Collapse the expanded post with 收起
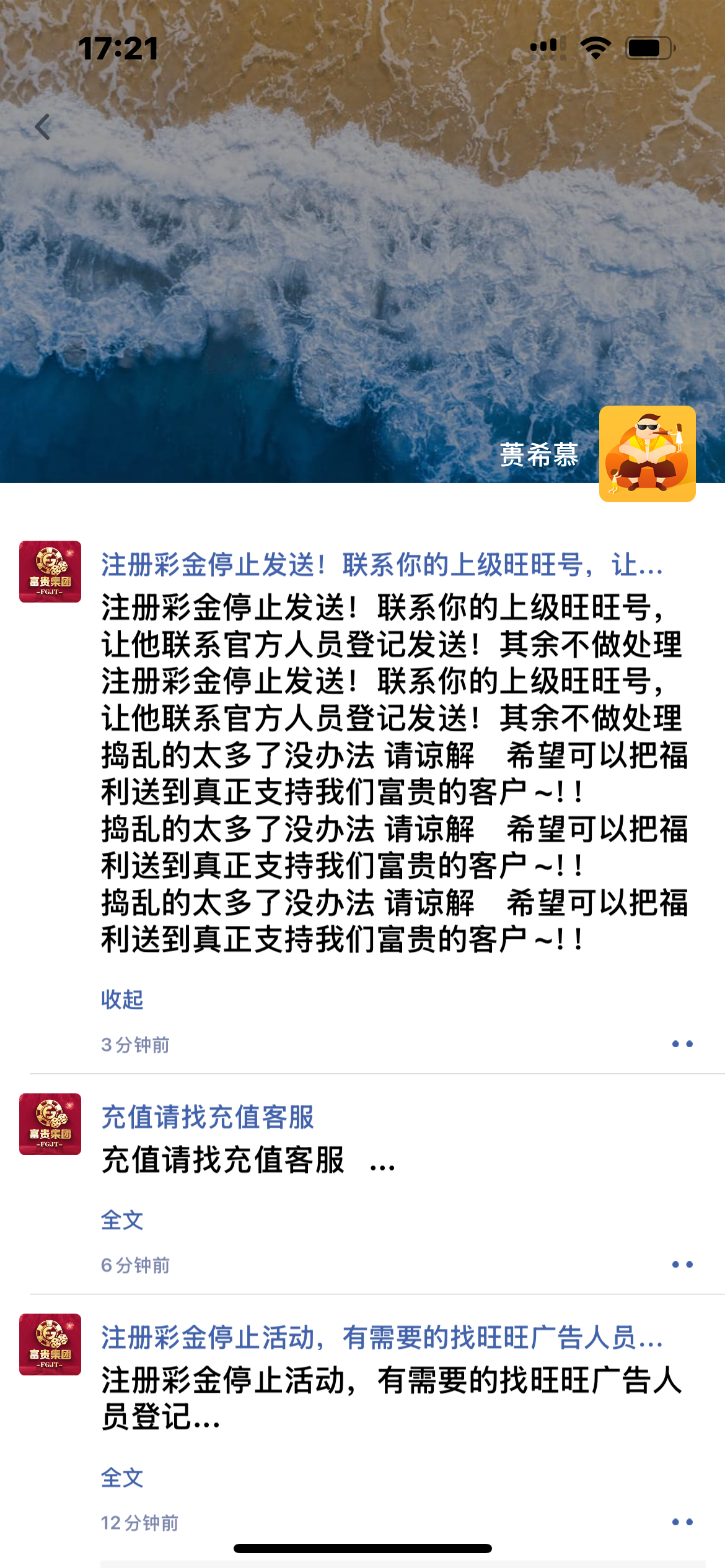This screenshot has height=1568, width=725. coord(122,1000)
